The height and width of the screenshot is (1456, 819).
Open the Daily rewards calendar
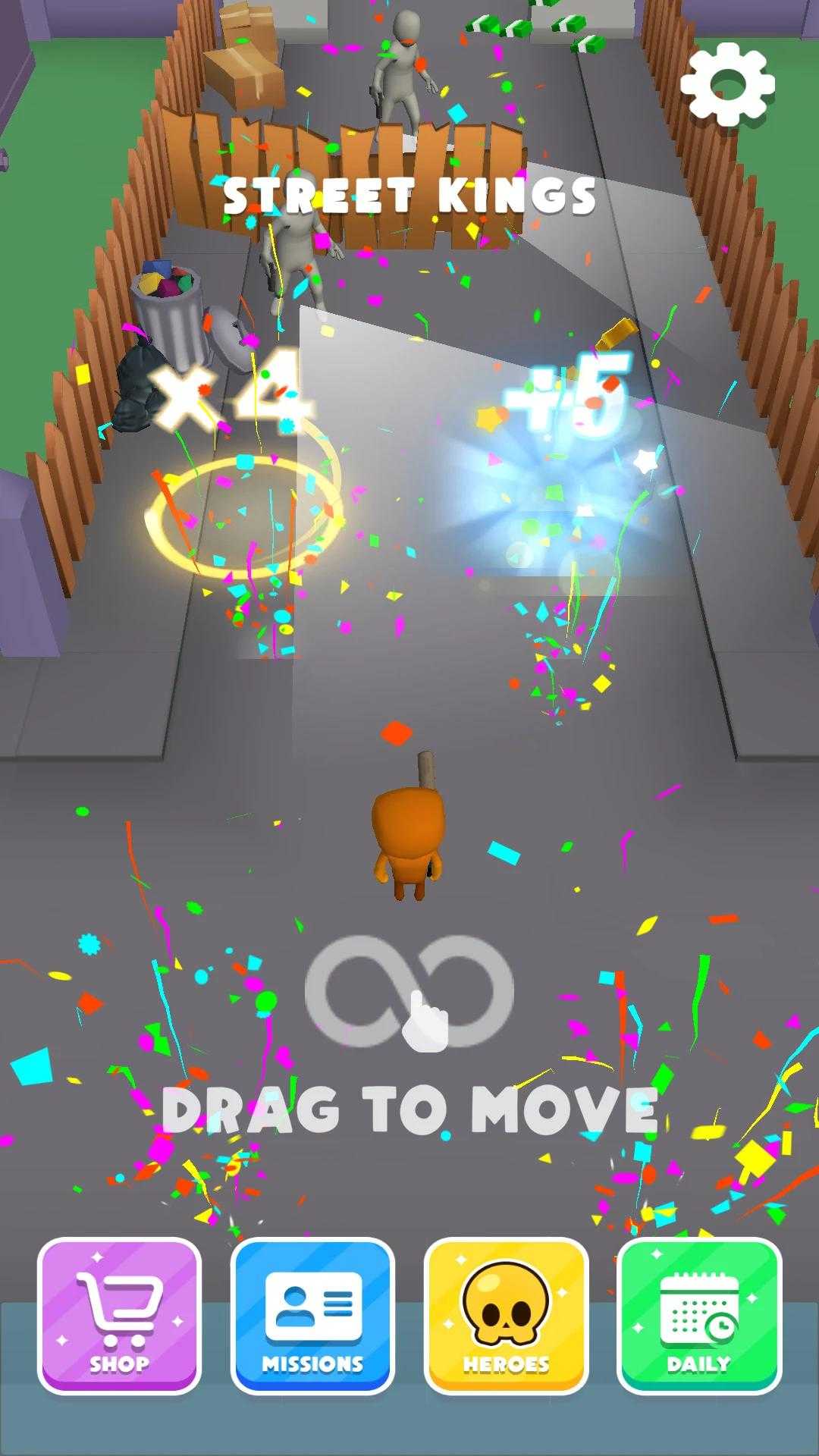pyautogui.click(x=699, y=1316)
